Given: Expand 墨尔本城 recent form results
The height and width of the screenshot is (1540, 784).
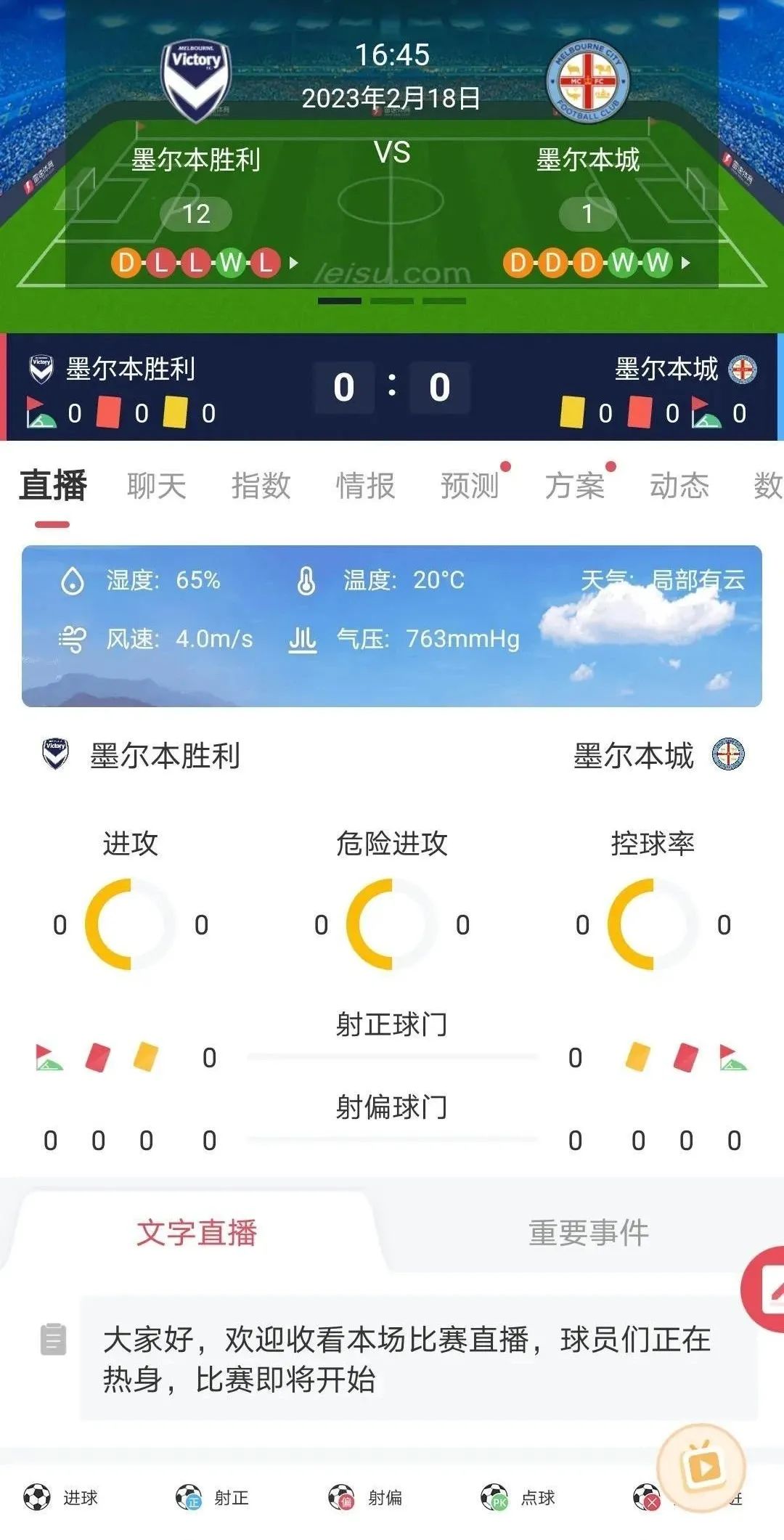Looking at the screenshot, I should (685, 263).
